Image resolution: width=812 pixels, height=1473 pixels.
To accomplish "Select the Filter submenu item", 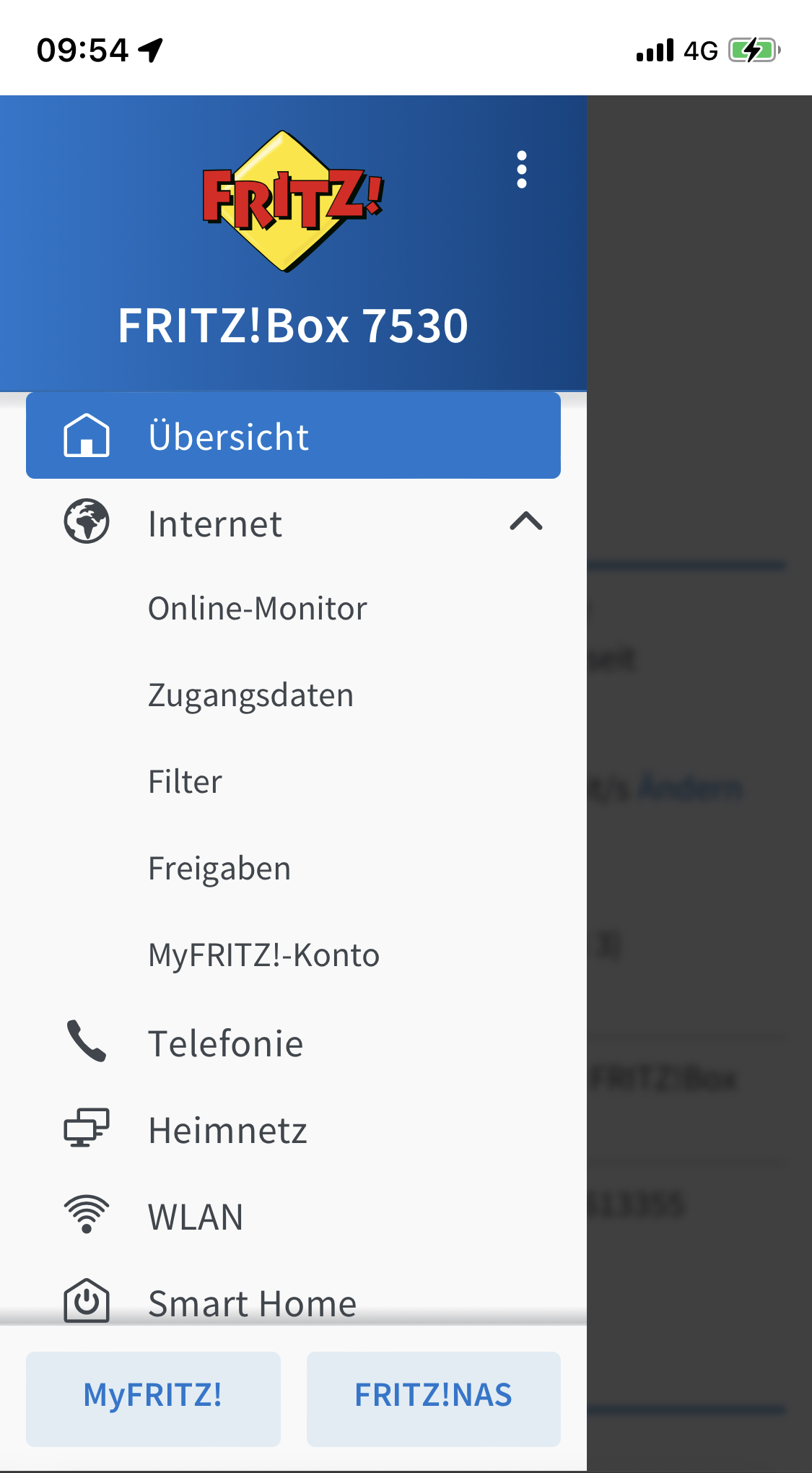I will (x=185, y=782).
